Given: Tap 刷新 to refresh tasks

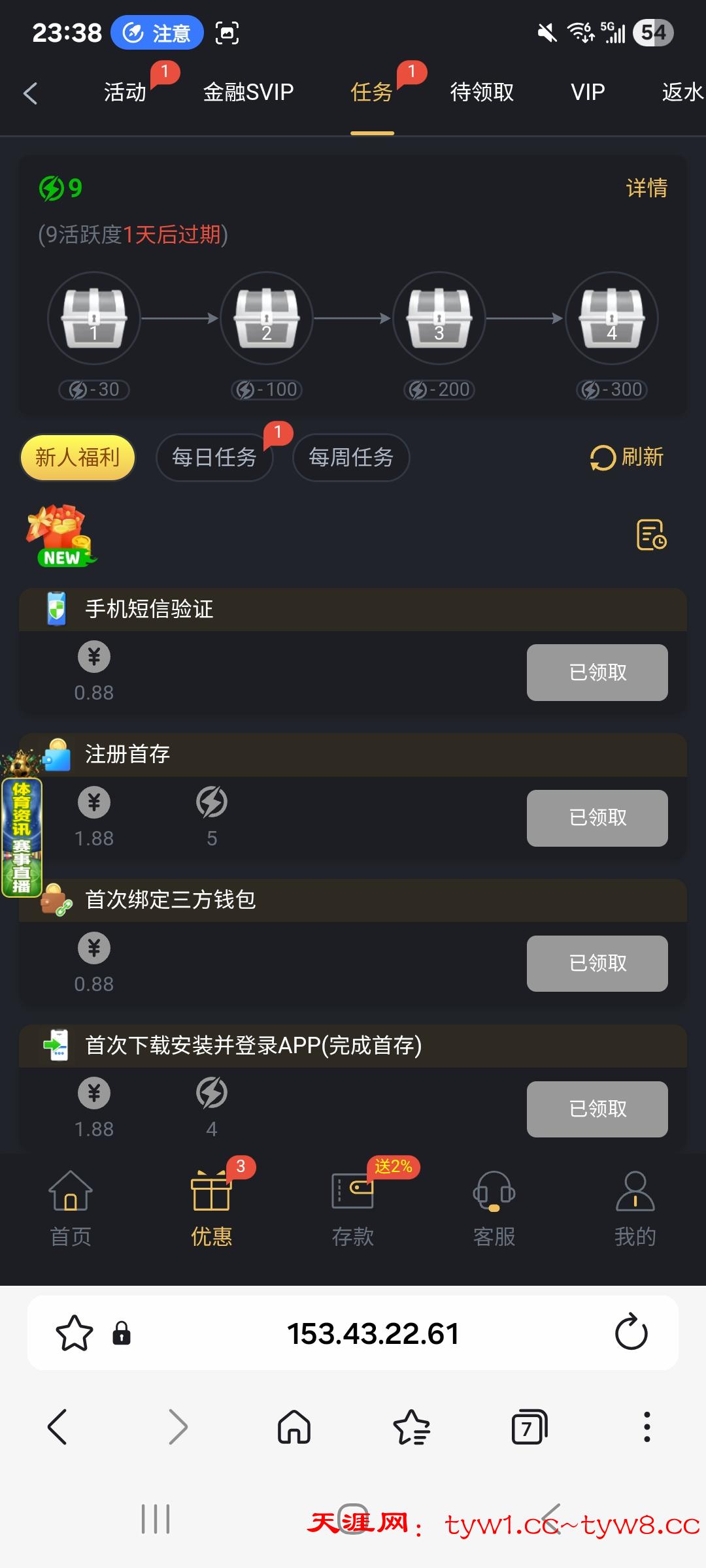Looking at the screenshot, I should coord(626,457).
